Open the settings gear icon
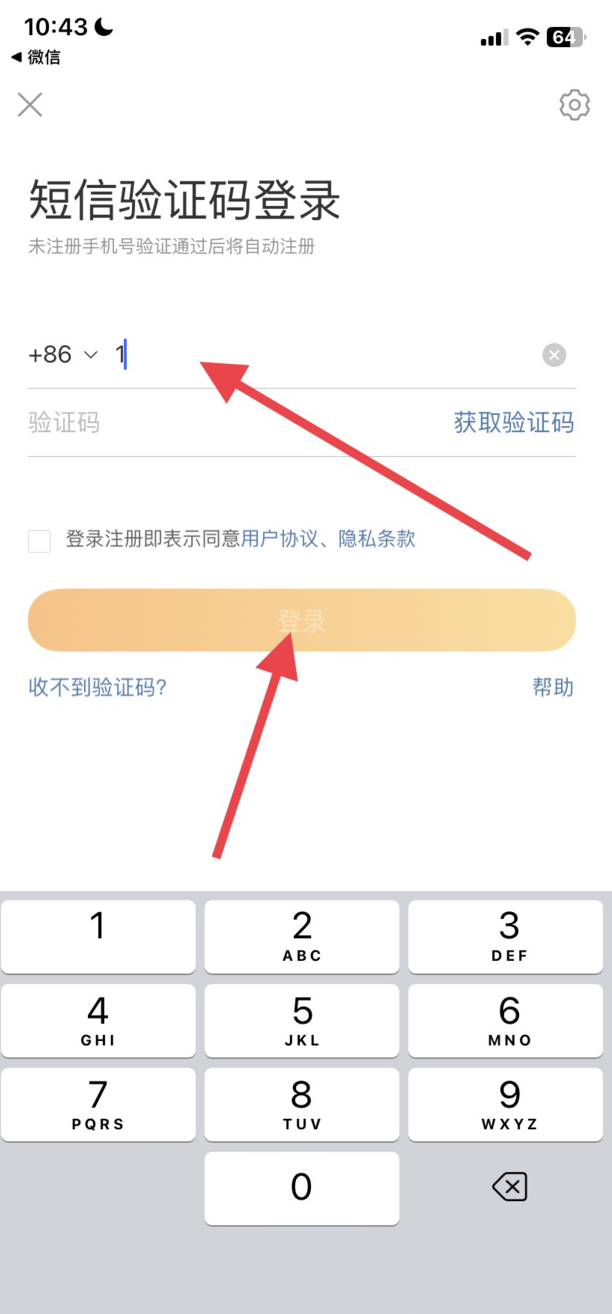The width and height of the screenshot is (612, 1314). pos(574,104)
